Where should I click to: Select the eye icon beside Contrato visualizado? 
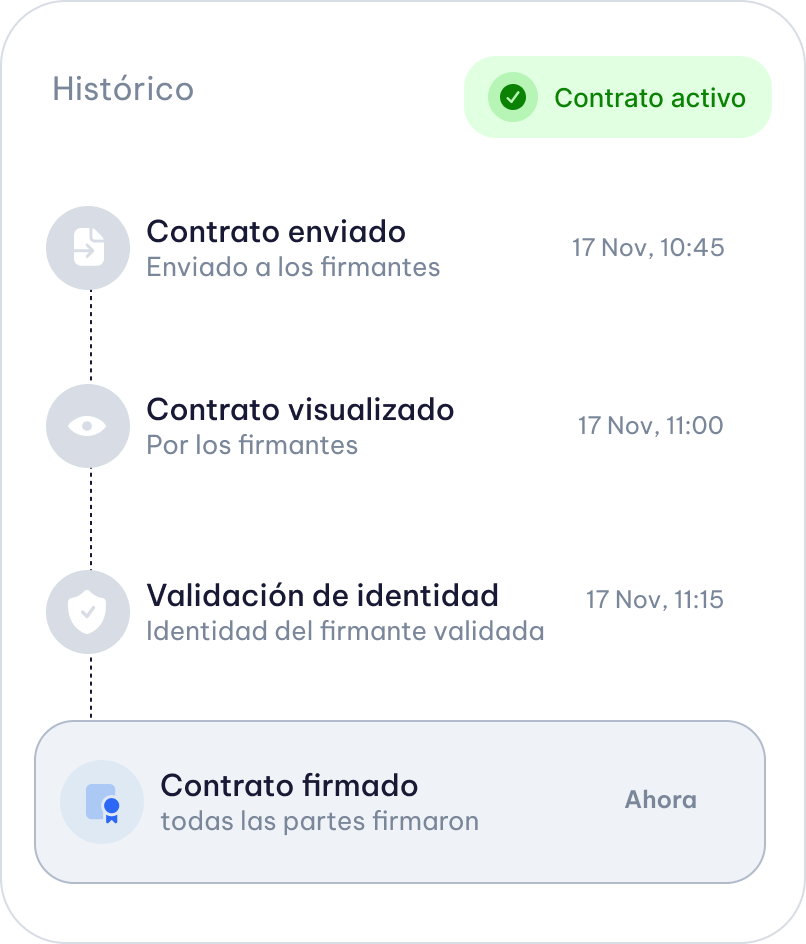point(88,426)
